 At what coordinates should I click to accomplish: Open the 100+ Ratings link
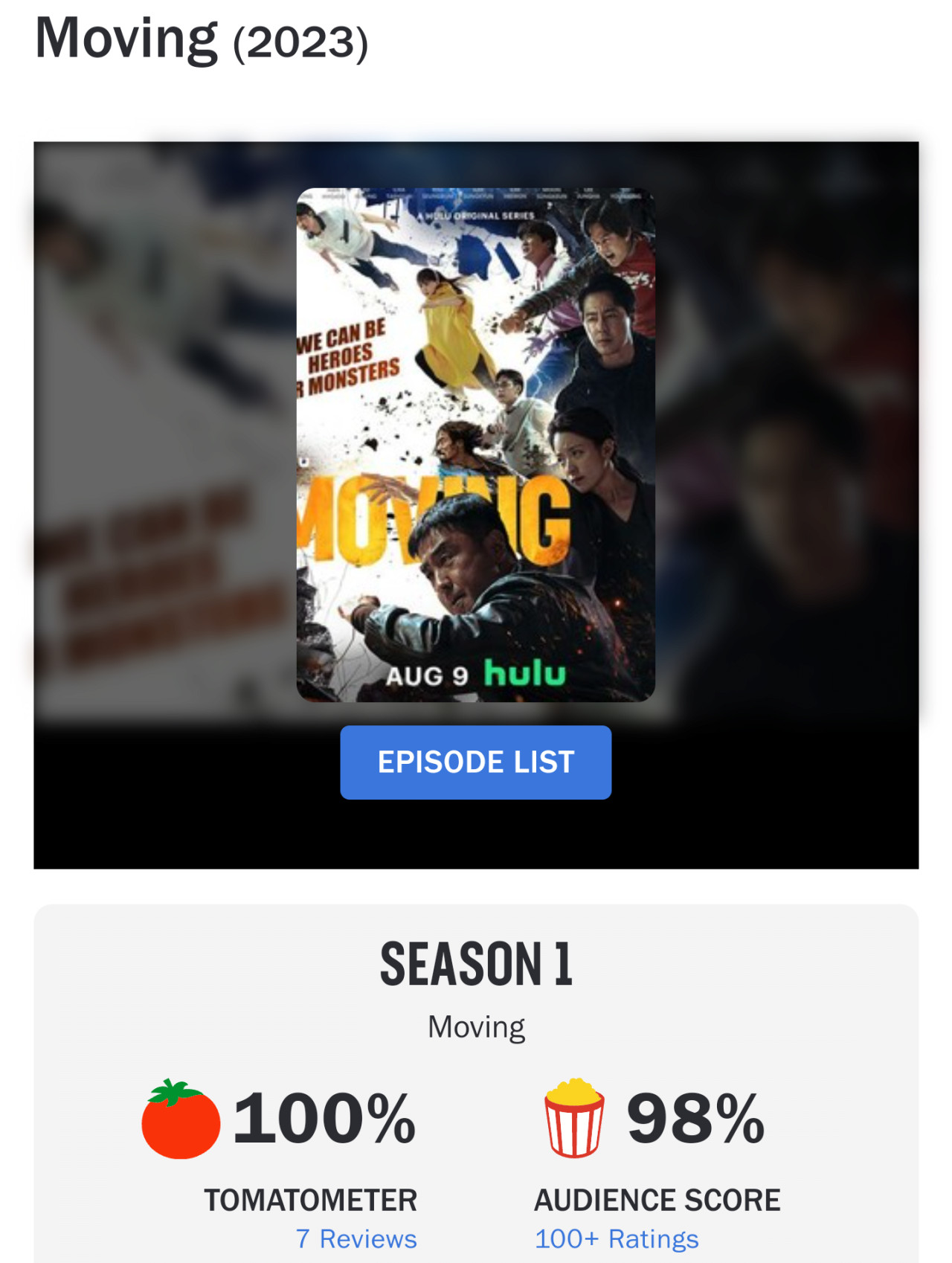(x=617, y=1239)
